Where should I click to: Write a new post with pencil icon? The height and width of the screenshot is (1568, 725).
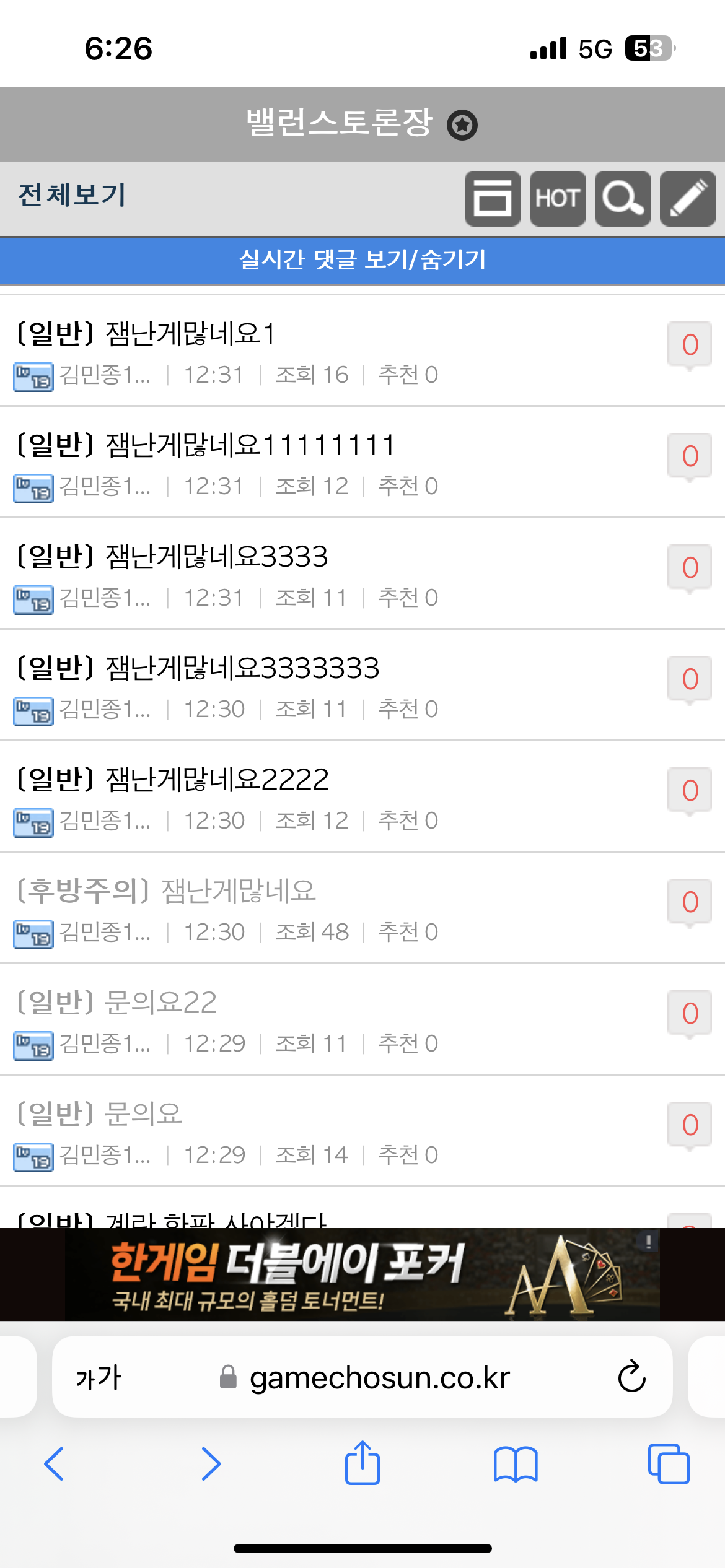tap(687, 199)
